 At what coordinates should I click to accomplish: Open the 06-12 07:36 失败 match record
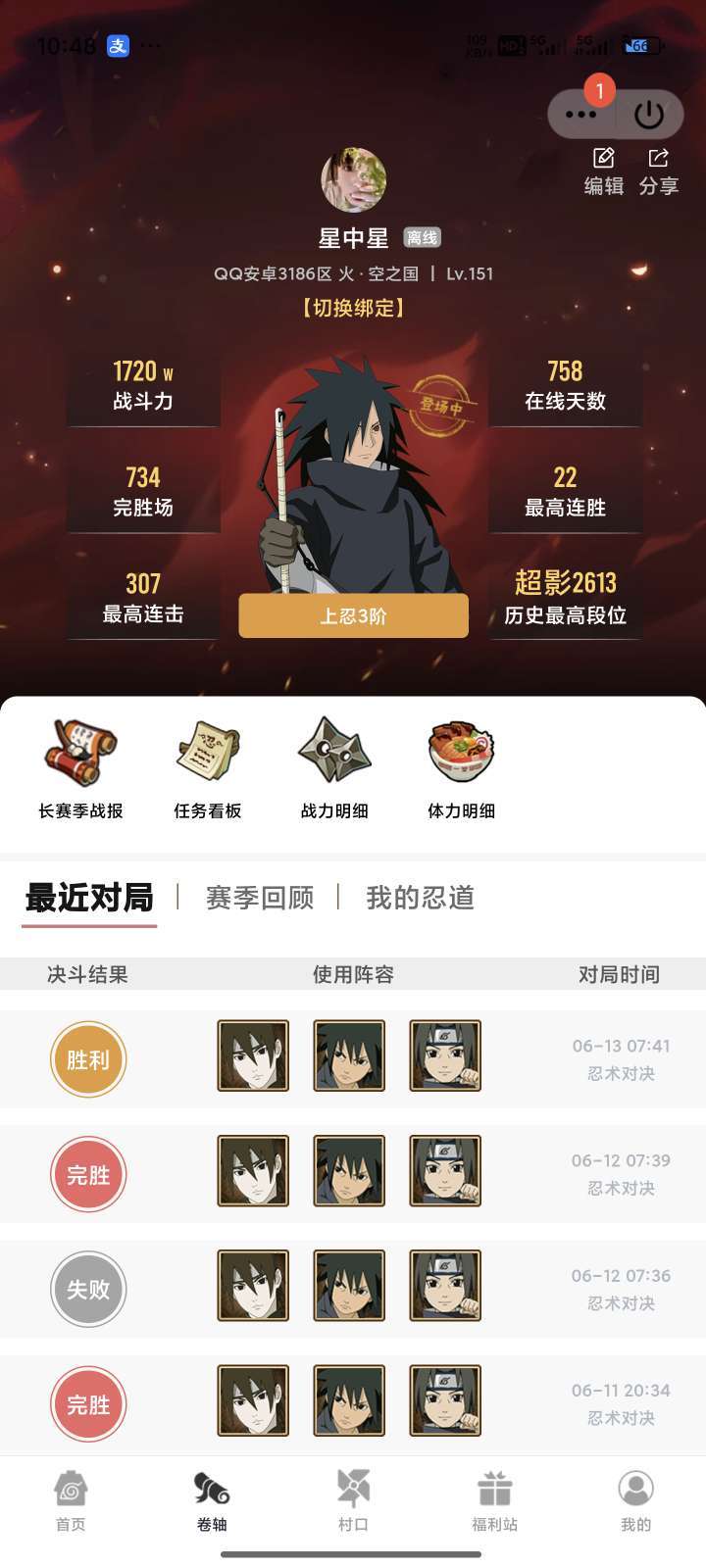point(353,1289)
